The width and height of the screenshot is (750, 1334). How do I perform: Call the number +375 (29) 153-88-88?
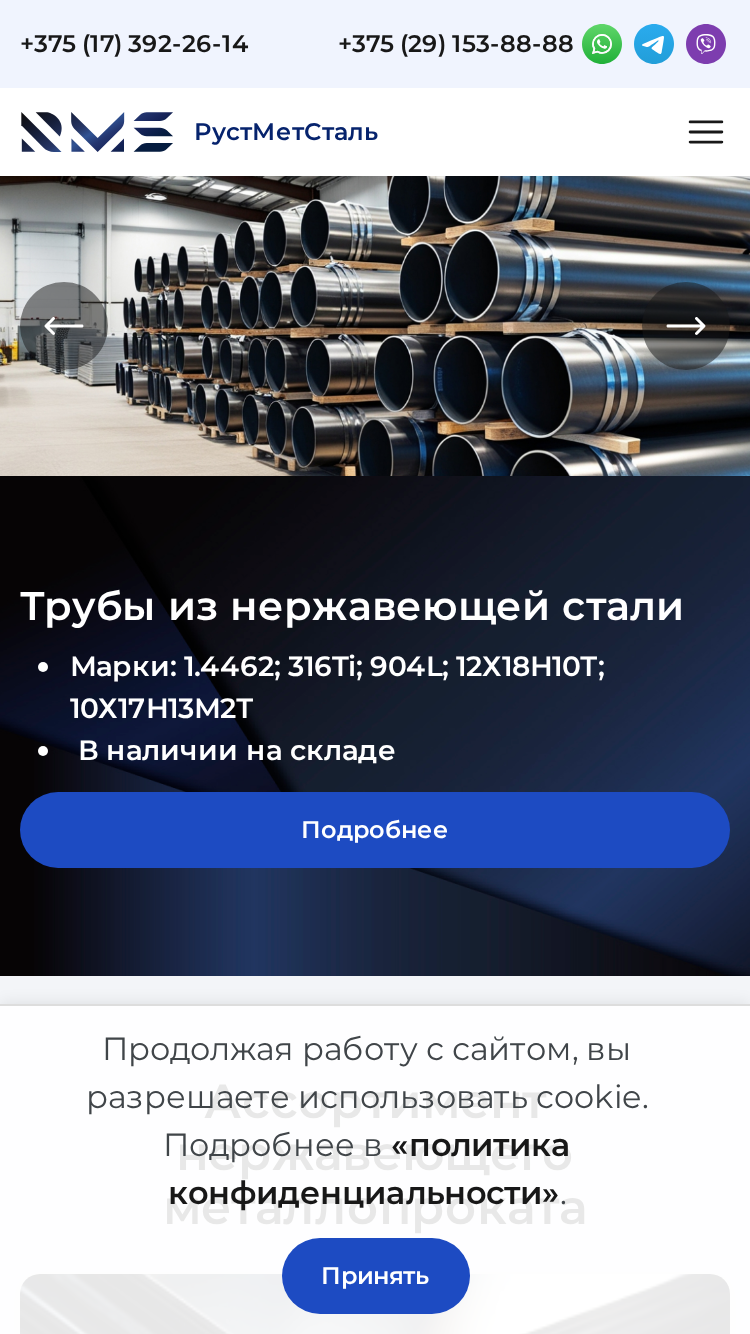coord(456,44)
